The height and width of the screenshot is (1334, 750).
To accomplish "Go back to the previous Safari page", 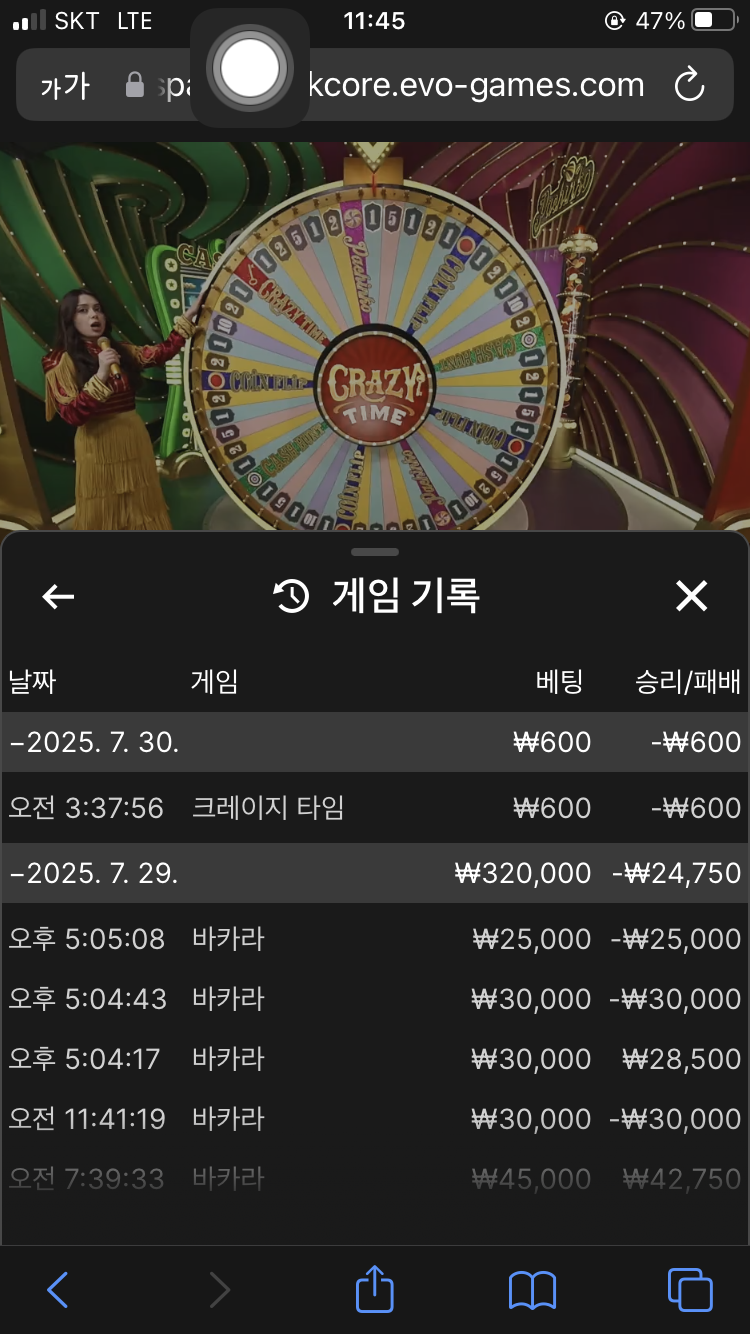I will [x=58, y=1290].
